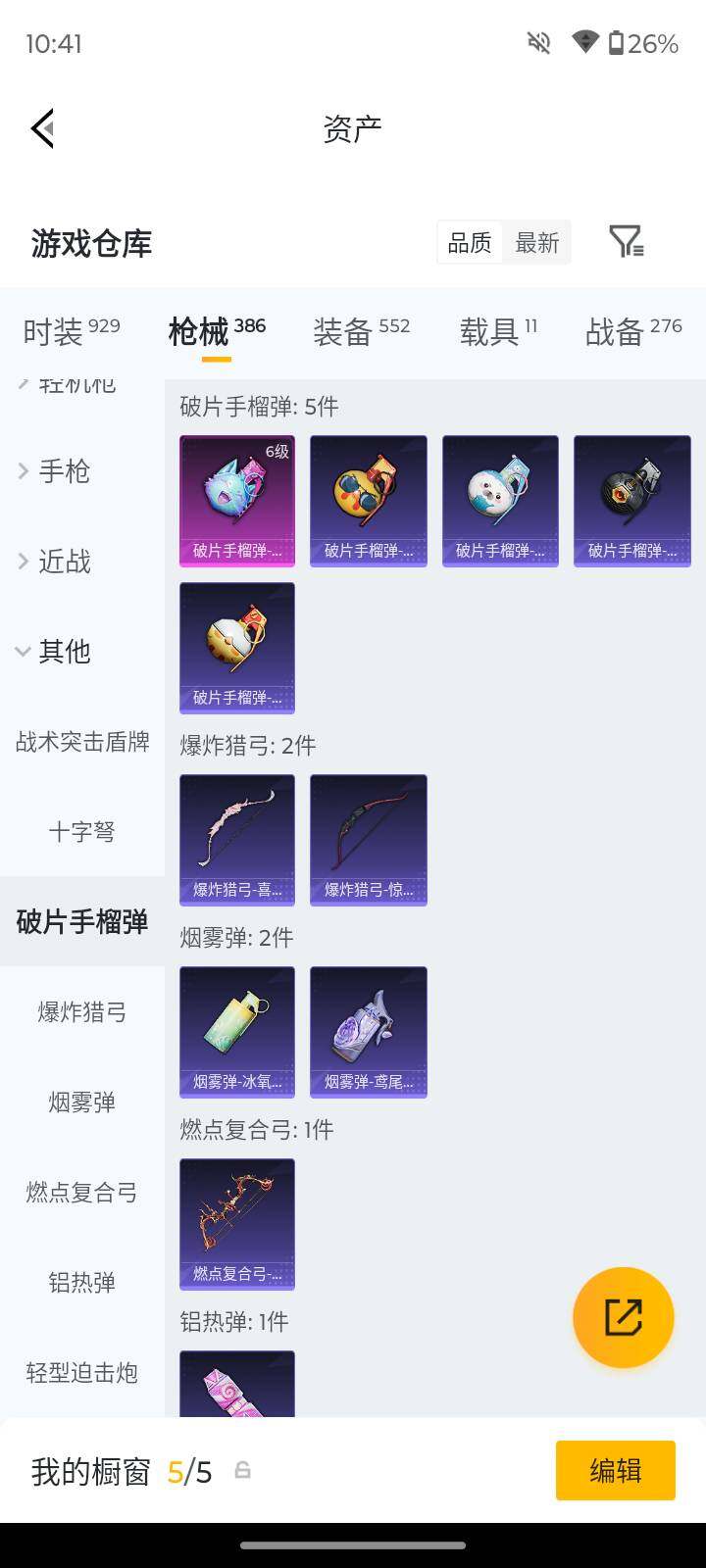Image resolution: width=706 pixels, height=1568 pixels.
Task: Select 十字弩 in the left sidebar
Action: (x=81, y=831)
